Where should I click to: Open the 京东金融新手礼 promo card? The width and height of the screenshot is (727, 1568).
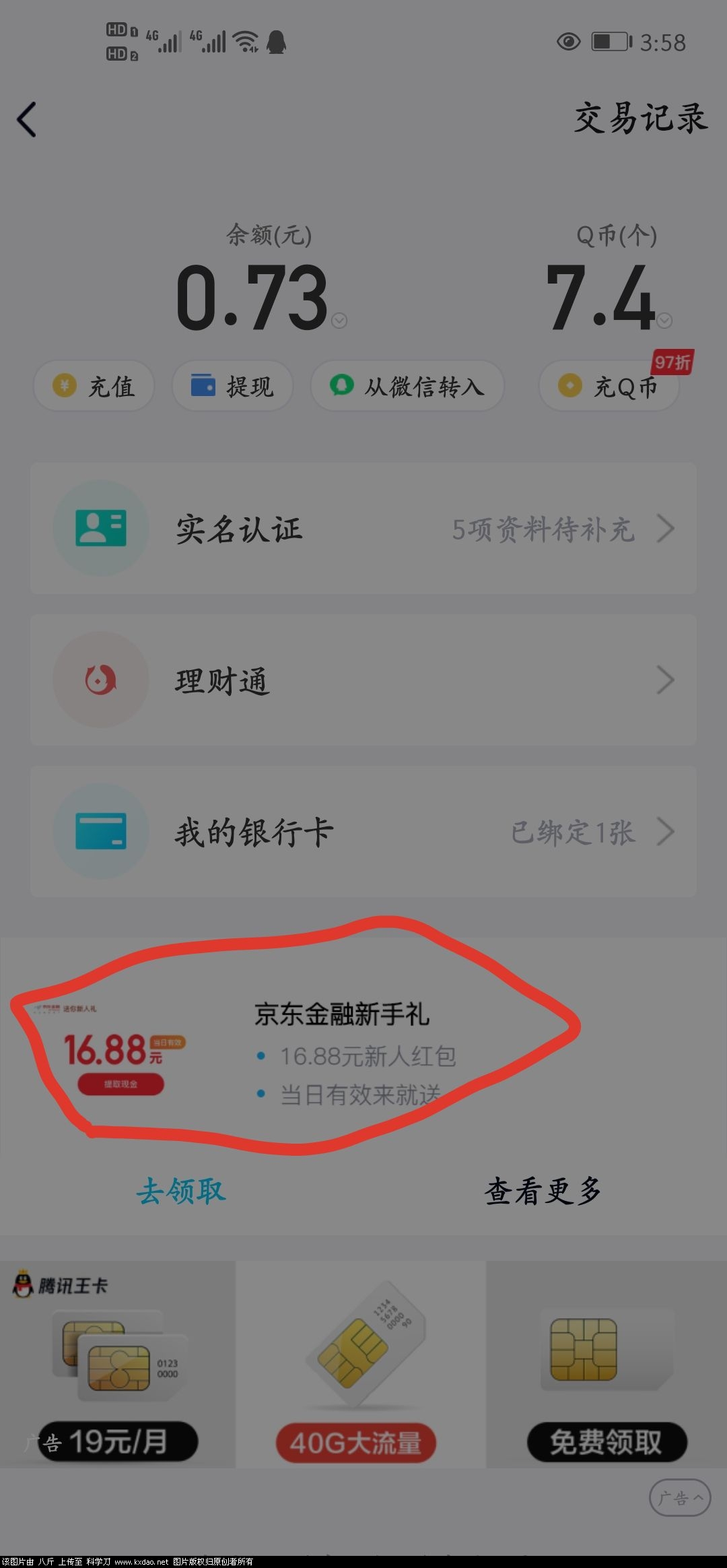[296, 1051]
